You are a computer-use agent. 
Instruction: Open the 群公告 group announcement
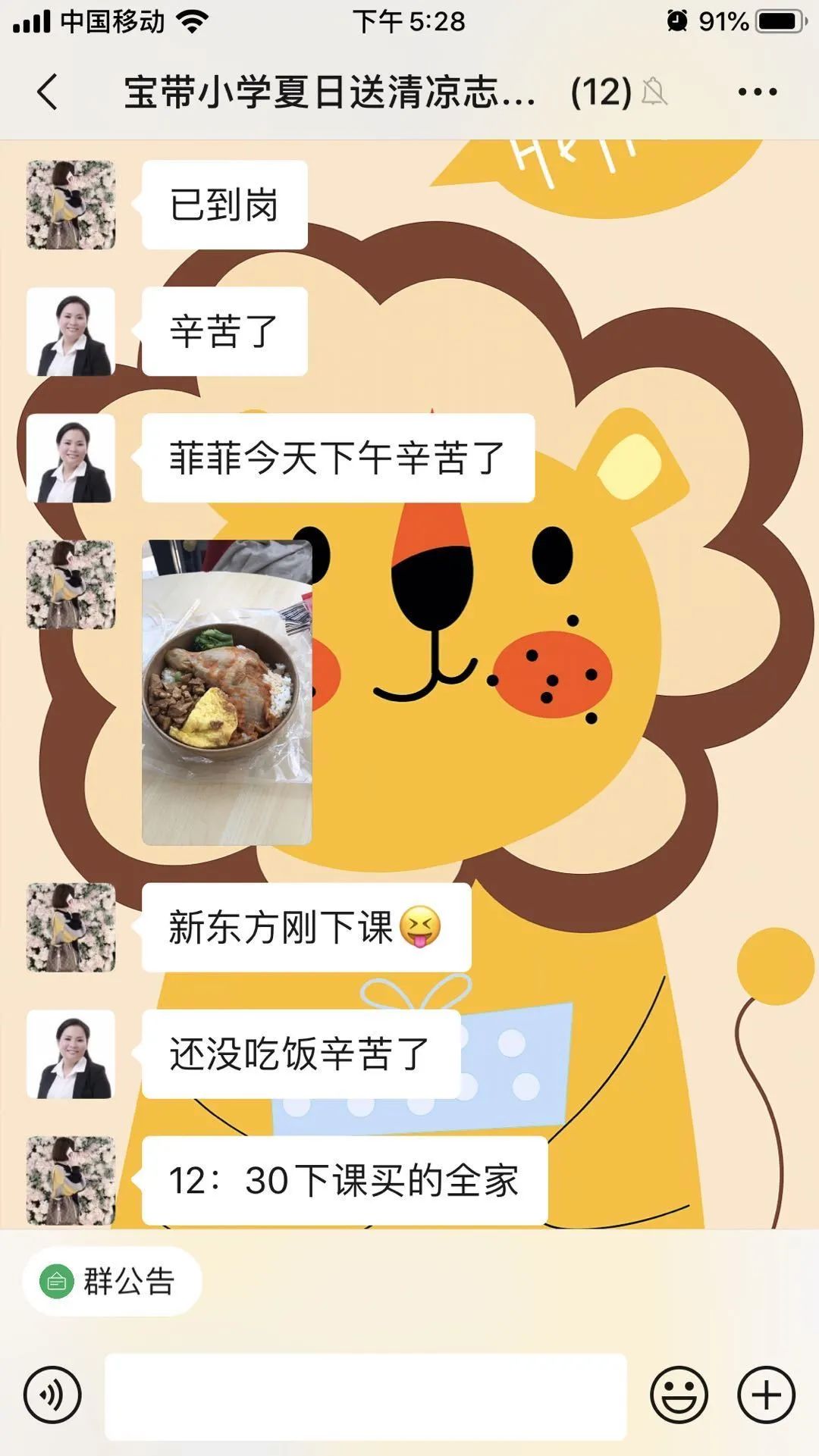(112, 1281)
